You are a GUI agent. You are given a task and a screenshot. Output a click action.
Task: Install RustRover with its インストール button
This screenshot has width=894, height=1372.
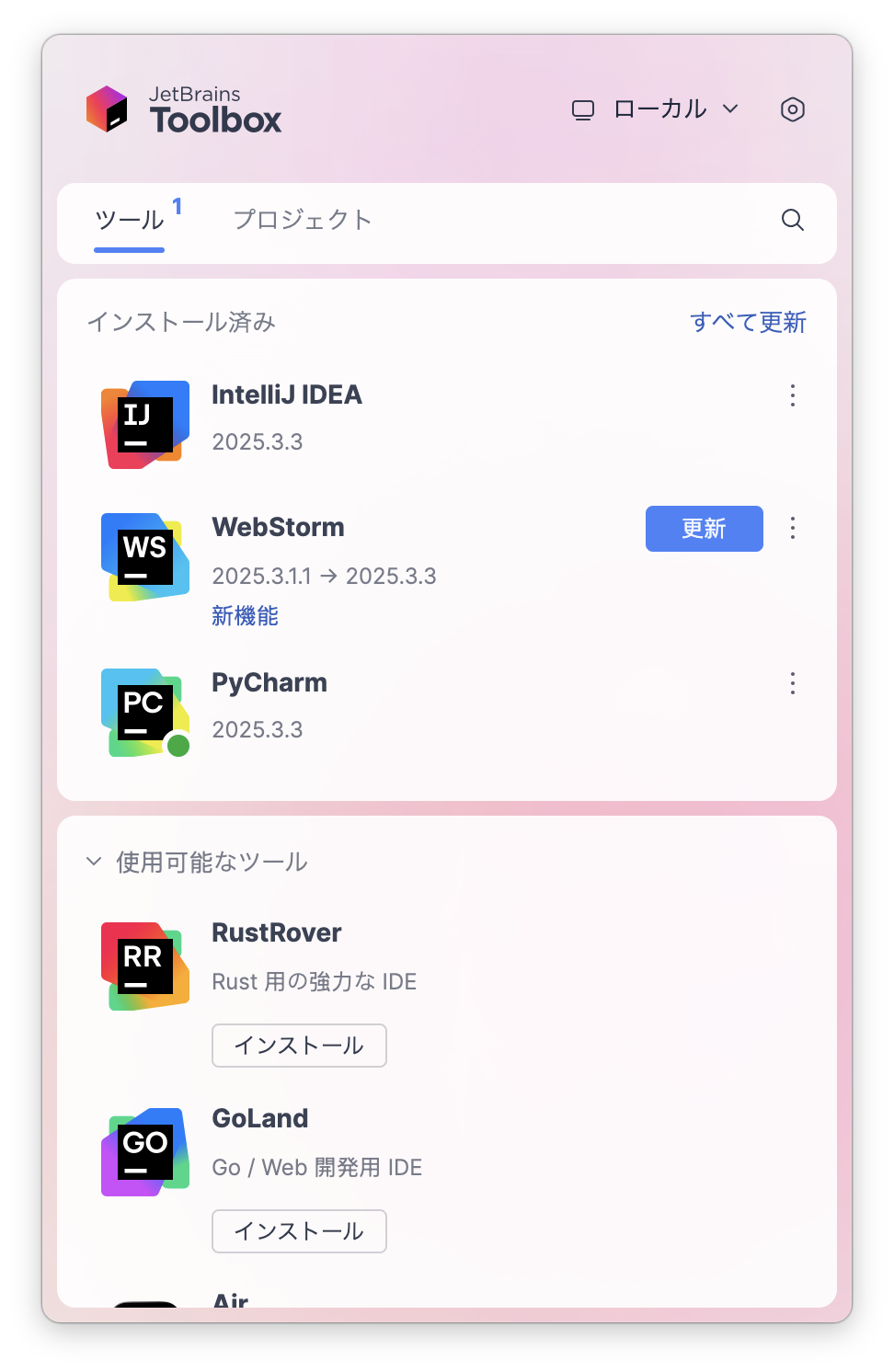[x=299, y=1046]
